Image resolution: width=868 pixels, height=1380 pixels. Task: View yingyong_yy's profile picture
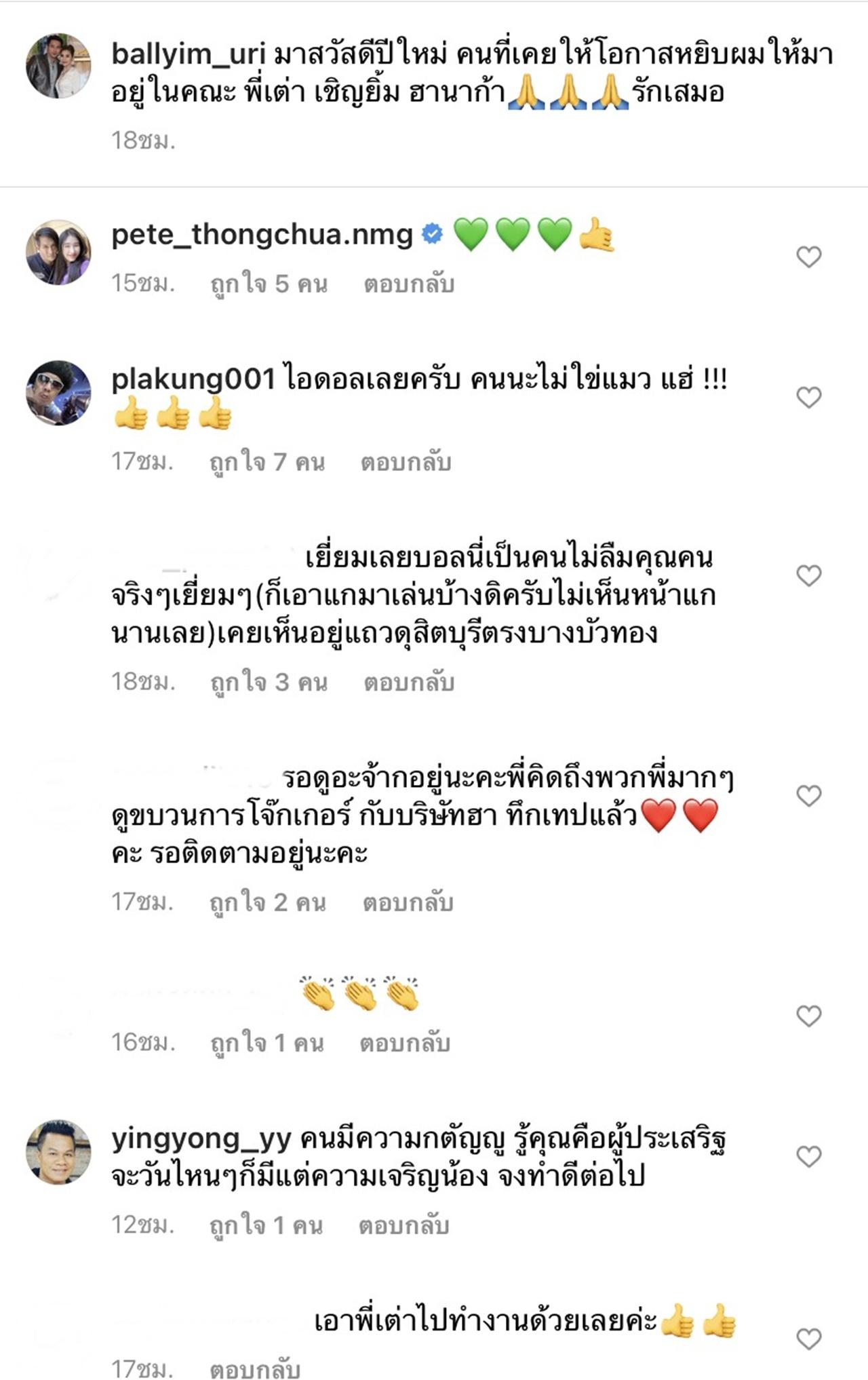58,1152
